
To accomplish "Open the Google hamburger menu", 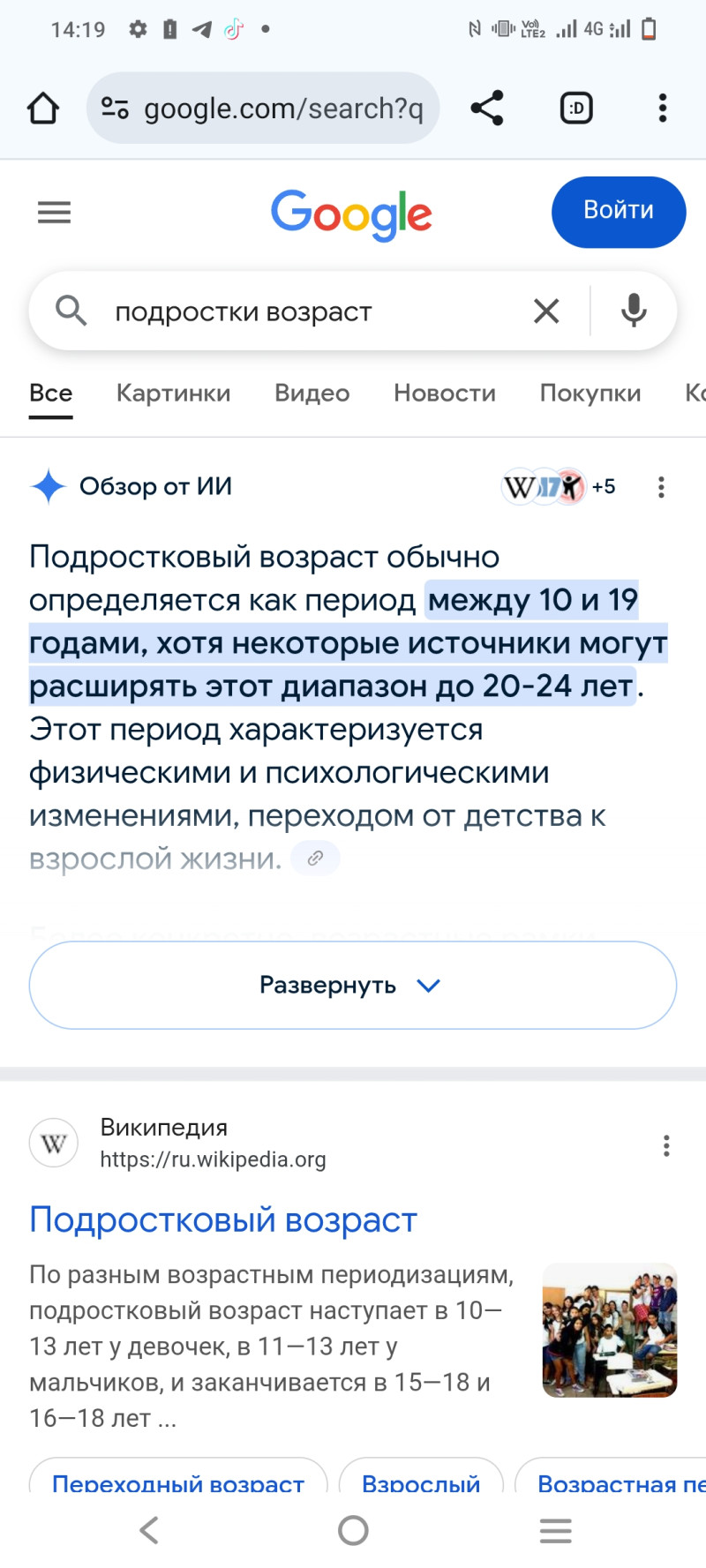I will tap(54, 213).
